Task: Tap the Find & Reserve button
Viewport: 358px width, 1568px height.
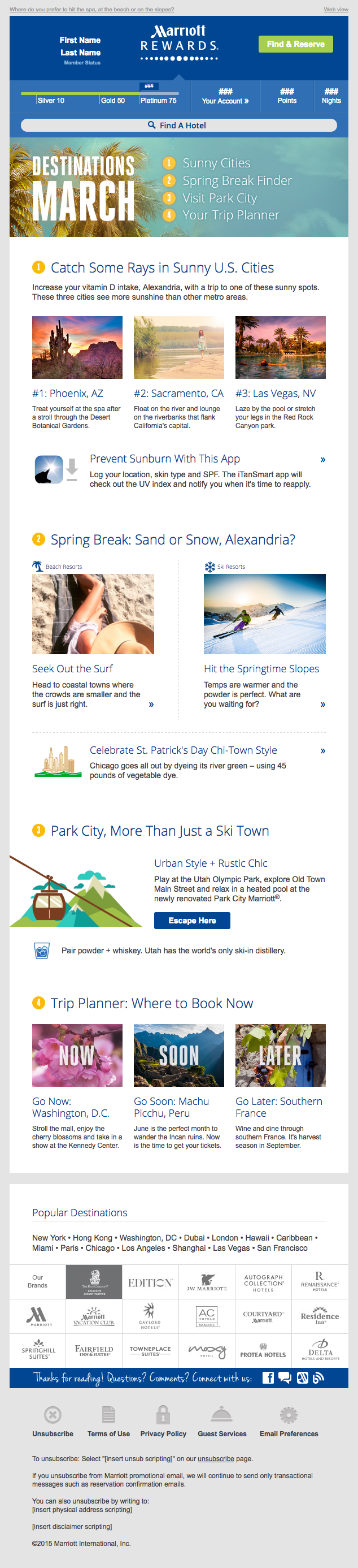Action: [x=295, y=45]
